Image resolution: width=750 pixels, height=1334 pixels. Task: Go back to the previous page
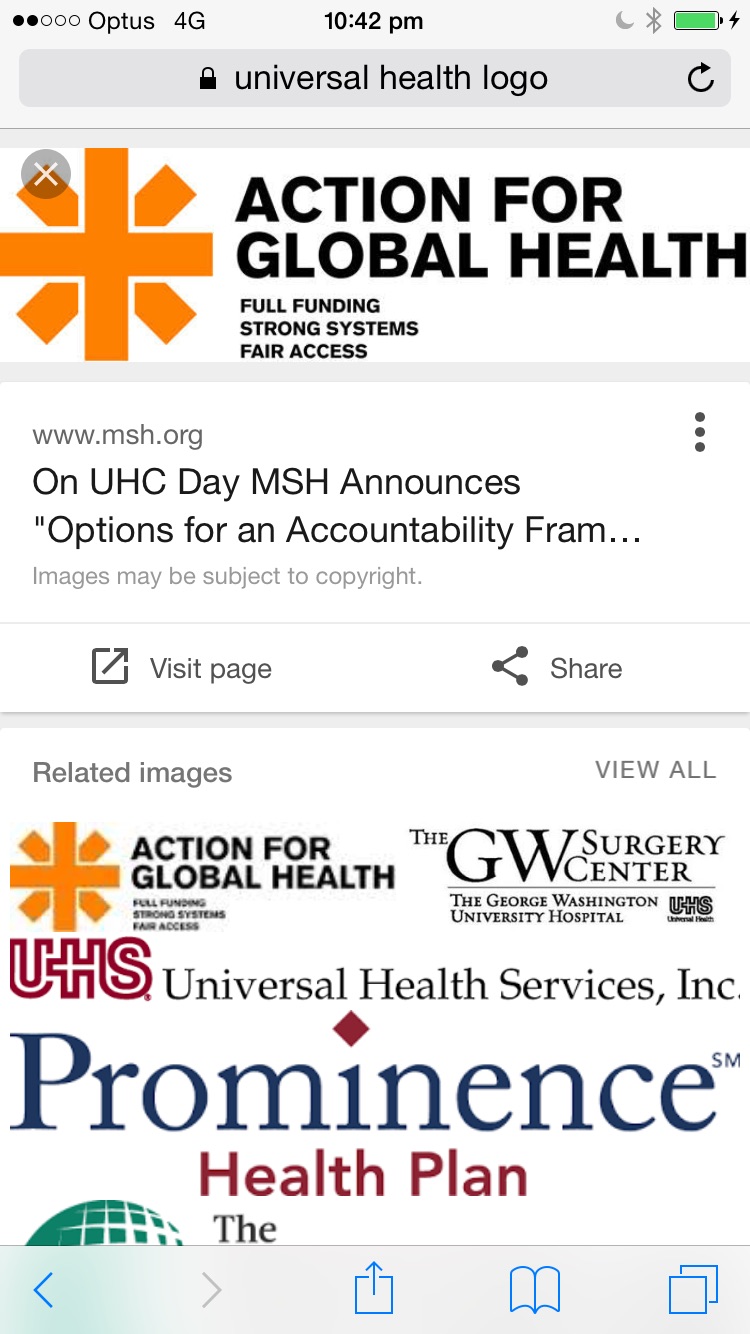tap(43, 1290)
